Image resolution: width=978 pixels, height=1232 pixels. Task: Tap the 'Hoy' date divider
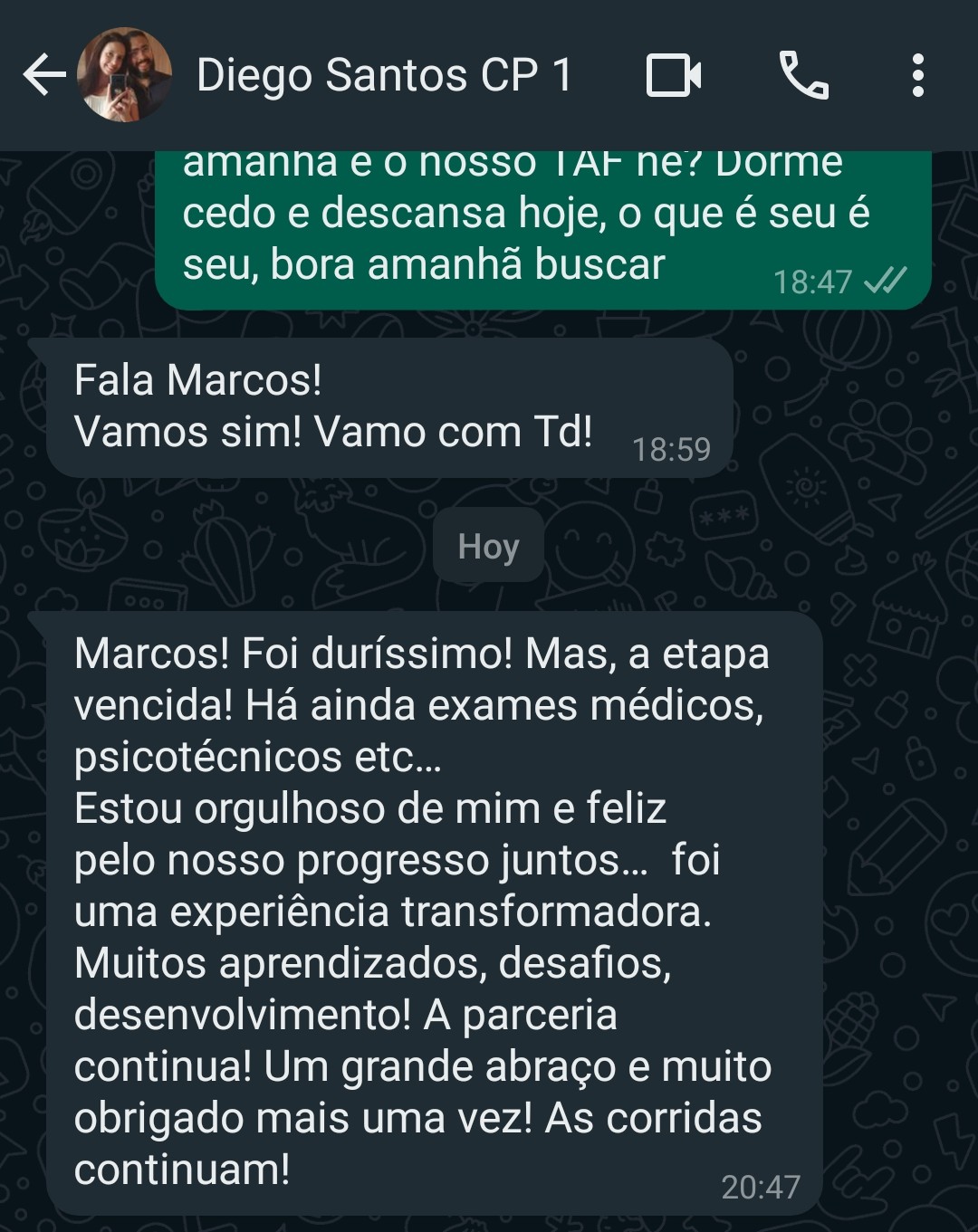[488, 544]
